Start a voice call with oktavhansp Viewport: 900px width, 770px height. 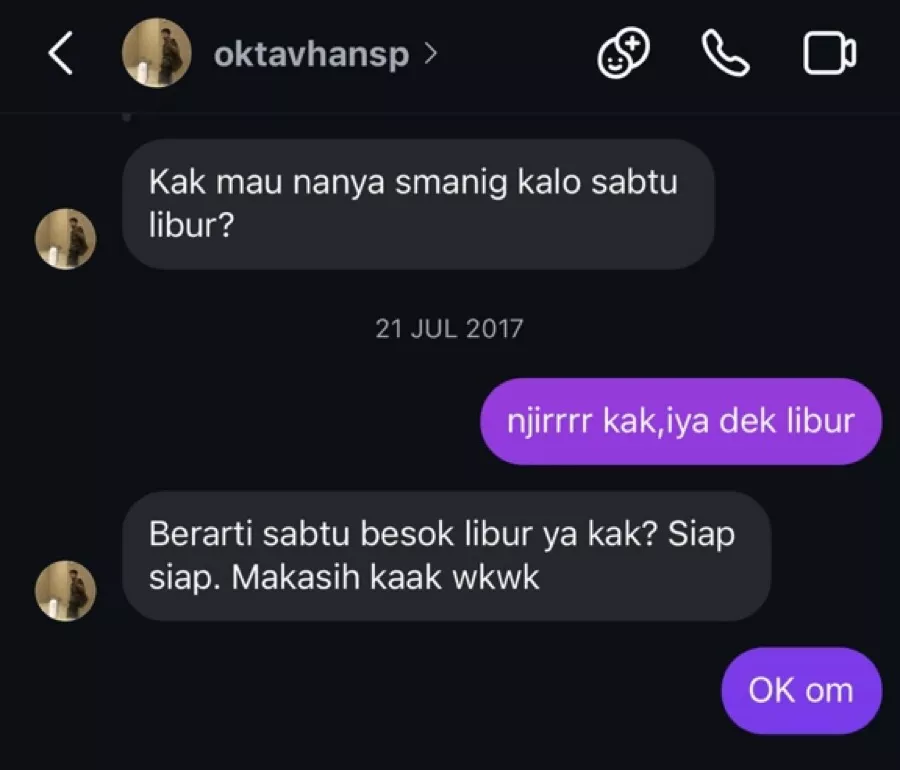pos(726,54)
